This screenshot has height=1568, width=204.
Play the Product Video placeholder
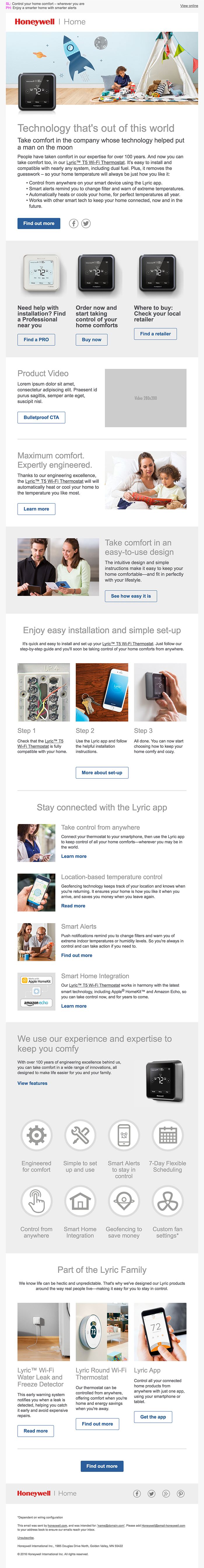tap(145, 397)
